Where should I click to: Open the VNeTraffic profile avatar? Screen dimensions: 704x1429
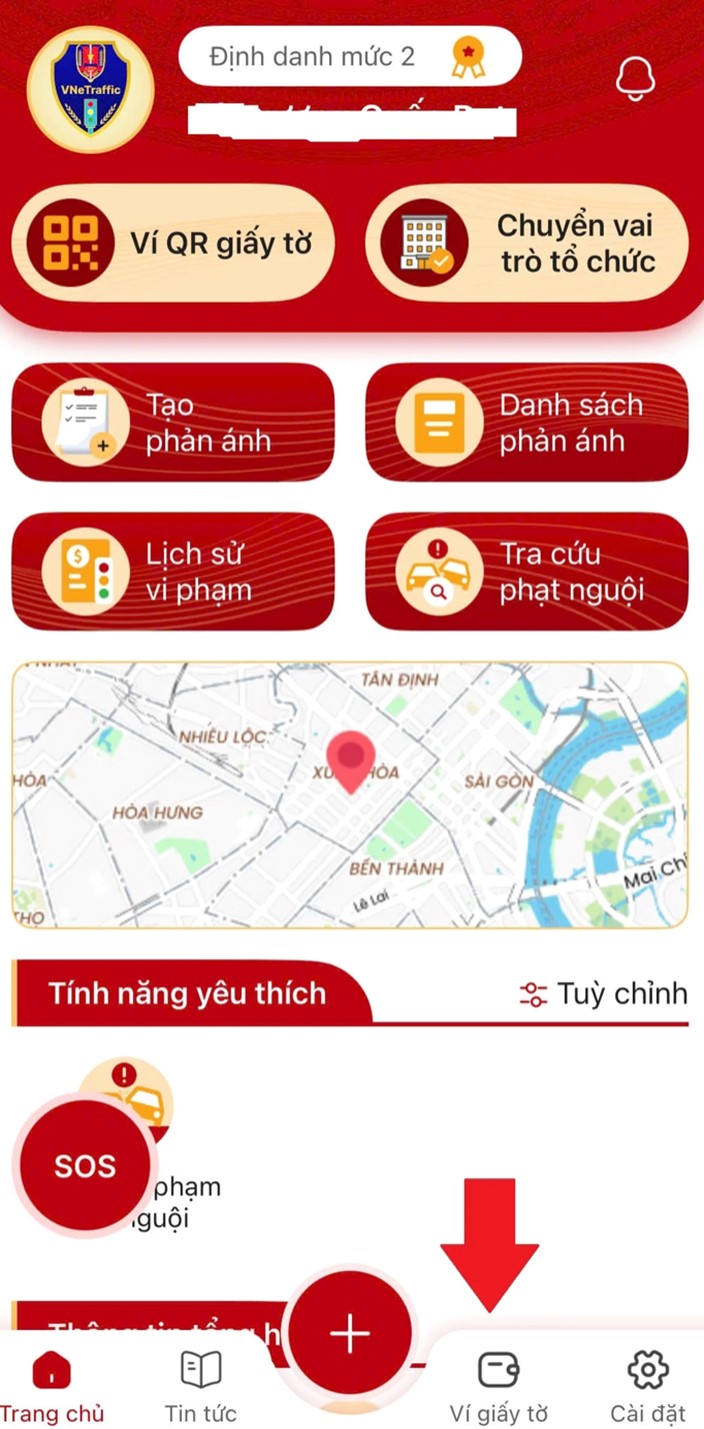[x=90, y=89]
